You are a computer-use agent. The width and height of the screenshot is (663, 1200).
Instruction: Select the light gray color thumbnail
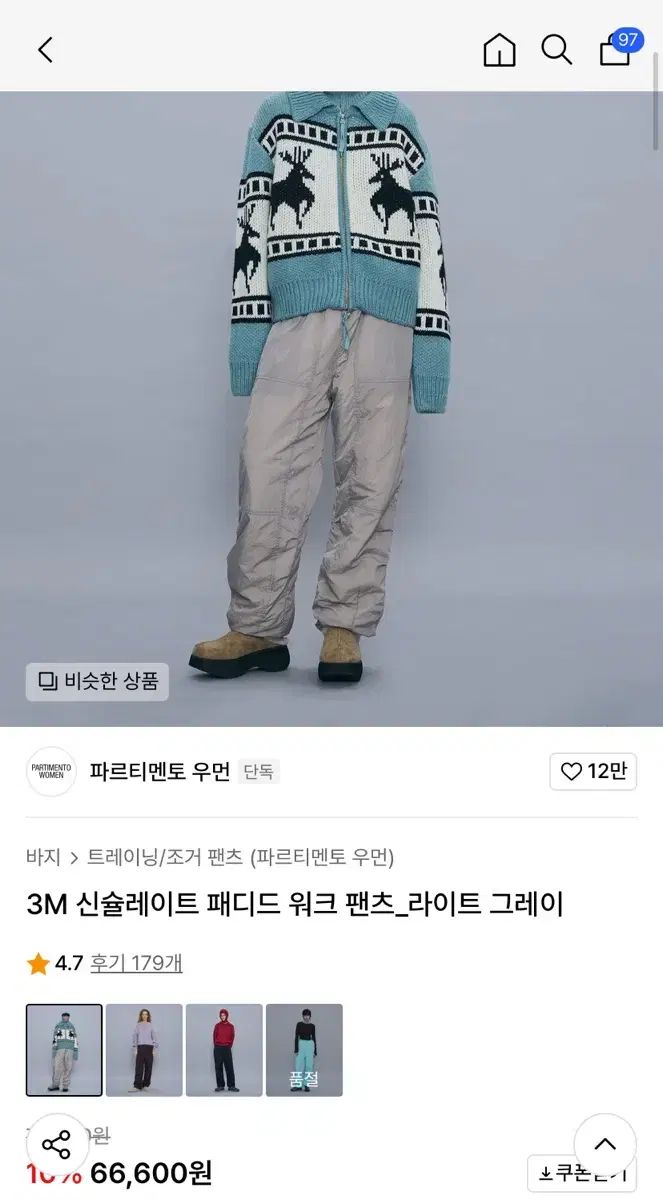pos(64,1050)
